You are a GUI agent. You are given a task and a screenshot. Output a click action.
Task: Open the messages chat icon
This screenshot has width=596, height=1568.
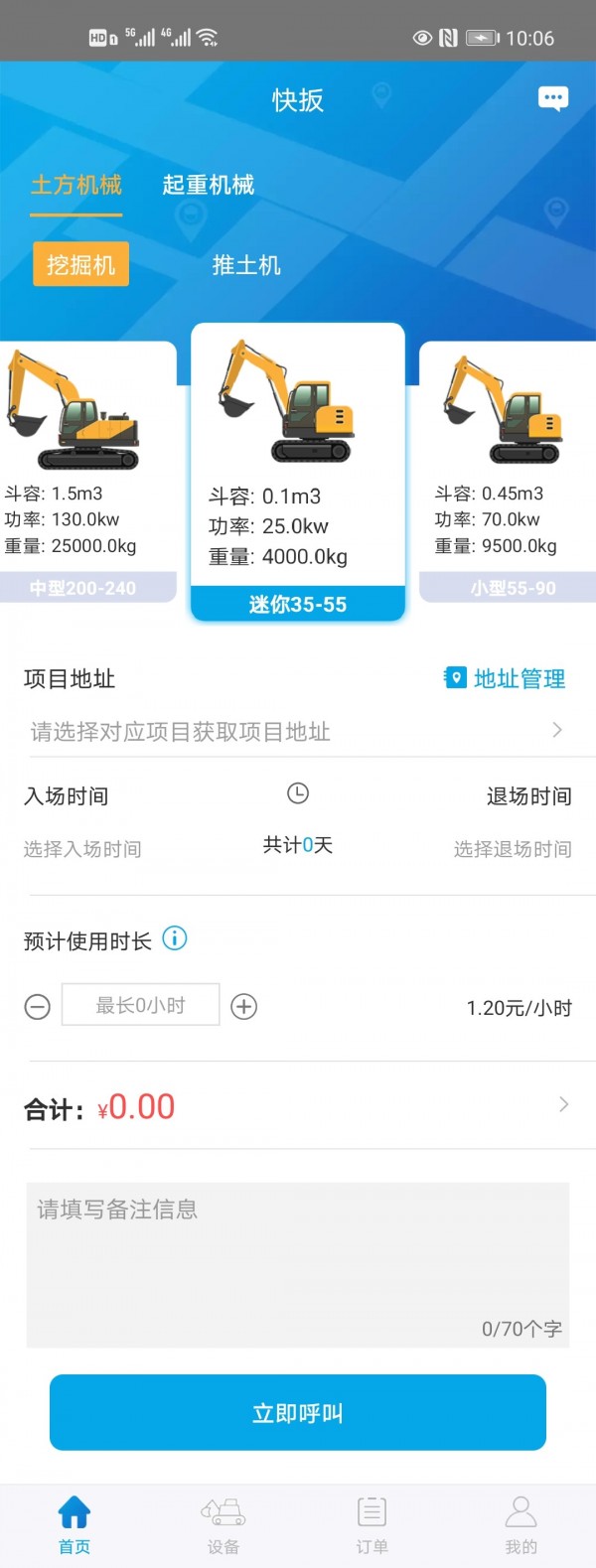553,98
